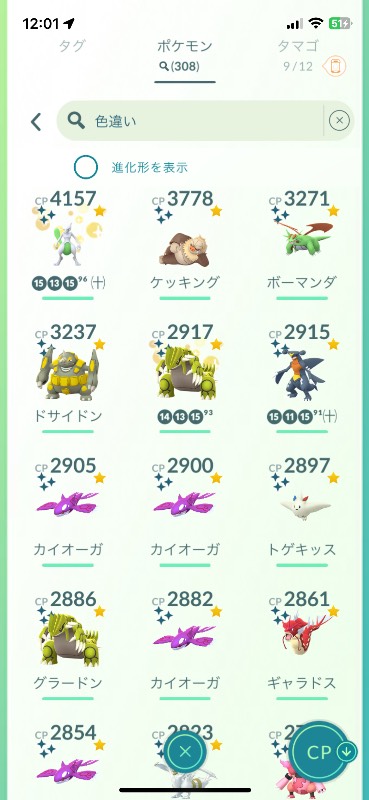Clear the 色違い search query

[x=339, y=121]
